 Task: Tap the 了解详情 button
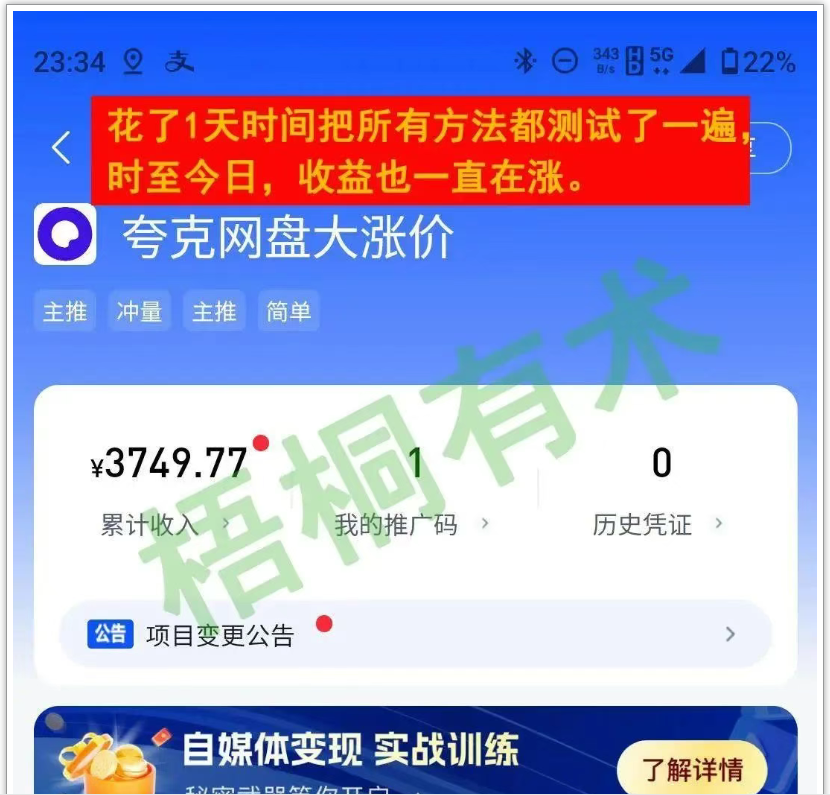[x=692, y=769]
